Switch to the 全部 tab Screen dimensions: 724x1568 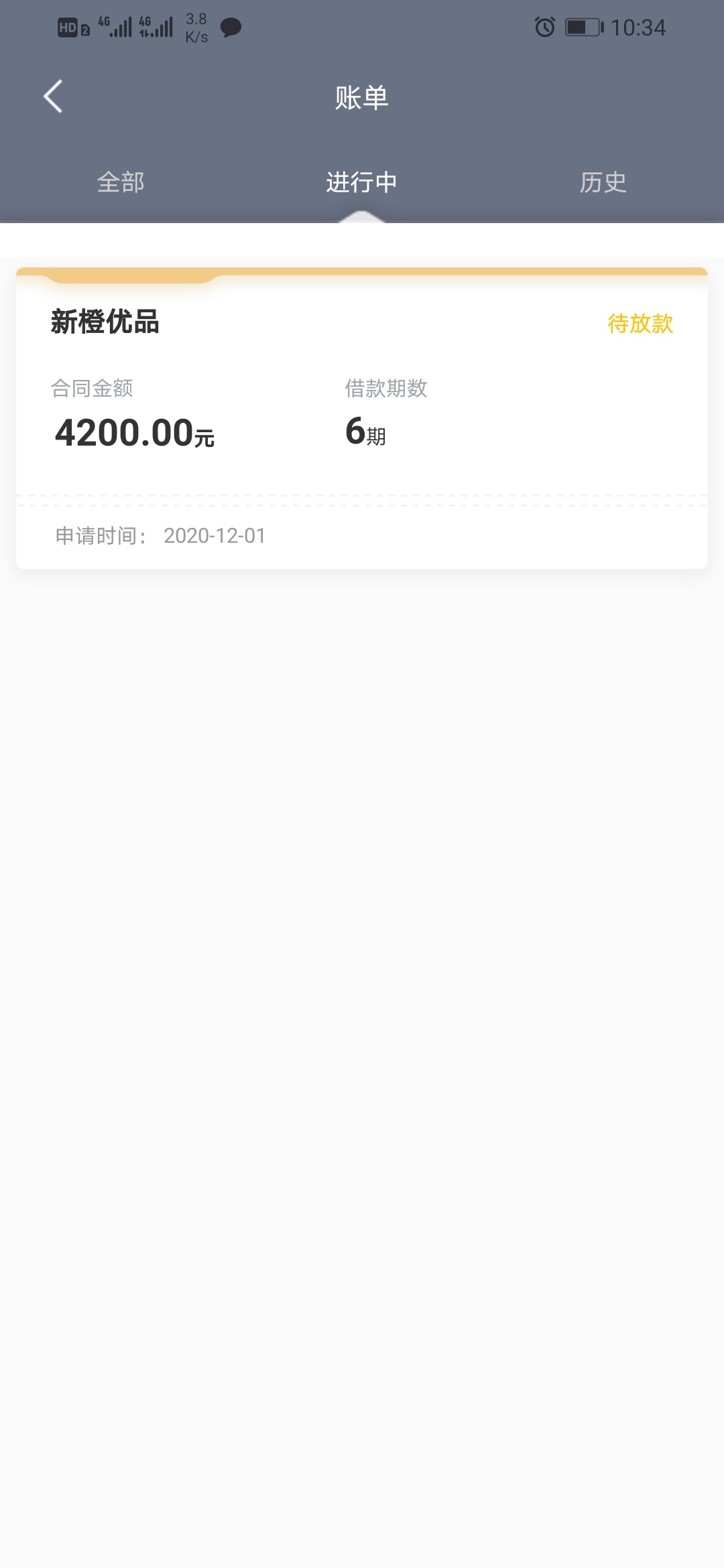[121, 182]
